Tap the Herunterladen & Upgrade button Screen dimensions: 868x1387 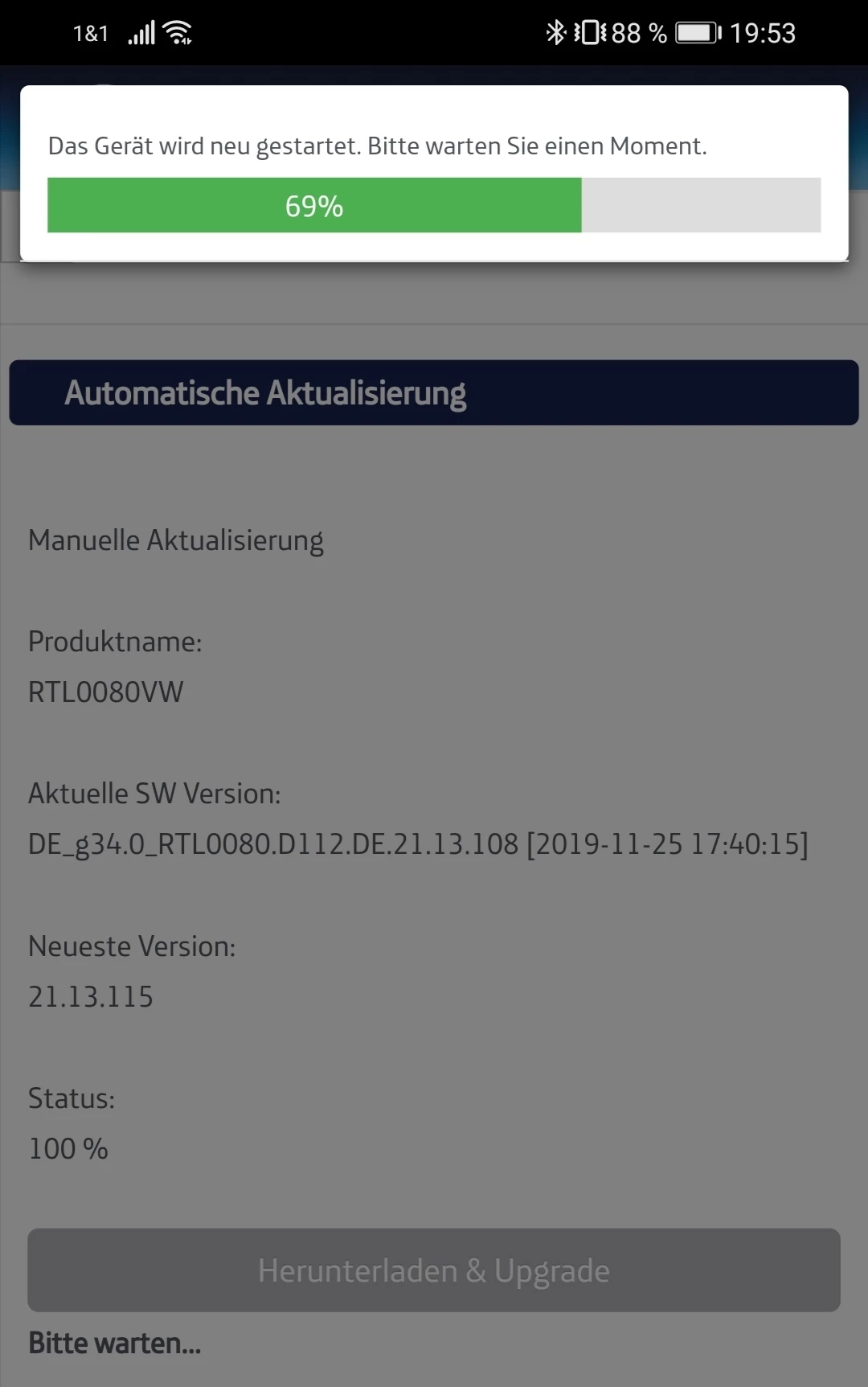point(433,1270)
